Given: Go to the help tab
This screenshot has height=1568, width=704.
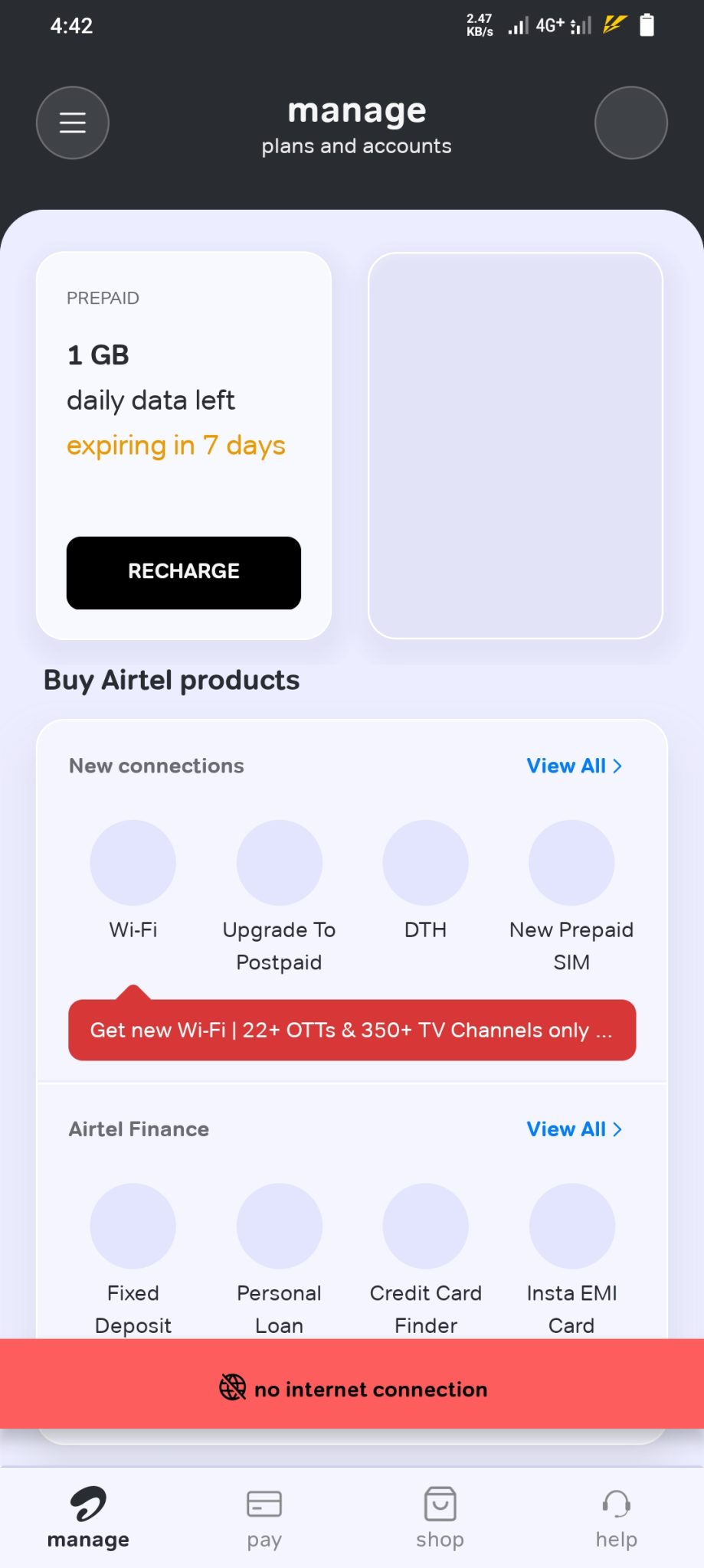Looking at the screenshot, I should (x=616, y=1518).
